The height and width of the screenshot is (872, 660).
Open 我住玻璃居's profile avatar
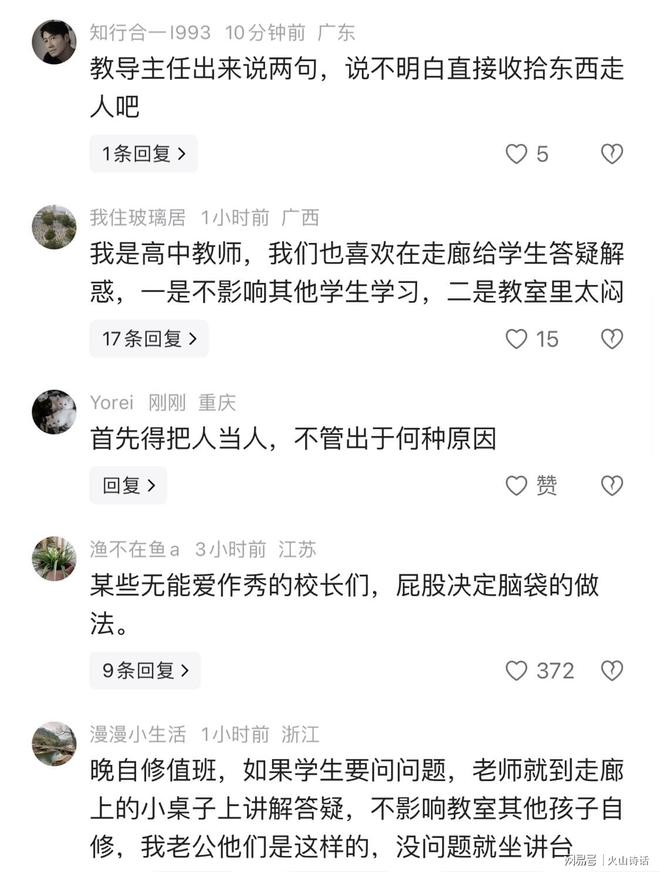point(54,227)
